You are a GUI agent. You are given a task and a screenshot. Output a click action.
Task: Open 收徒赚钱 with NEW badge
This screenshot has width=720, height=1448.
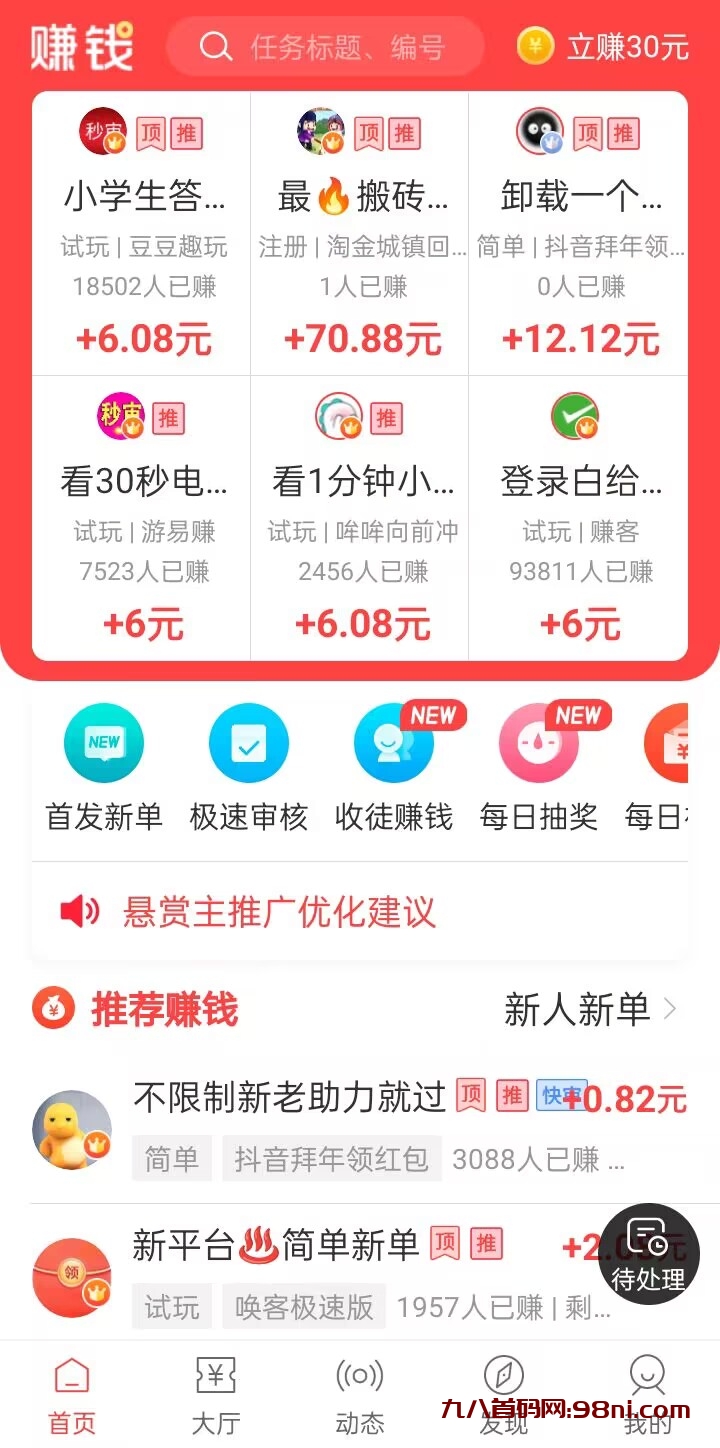coord(393,760)
